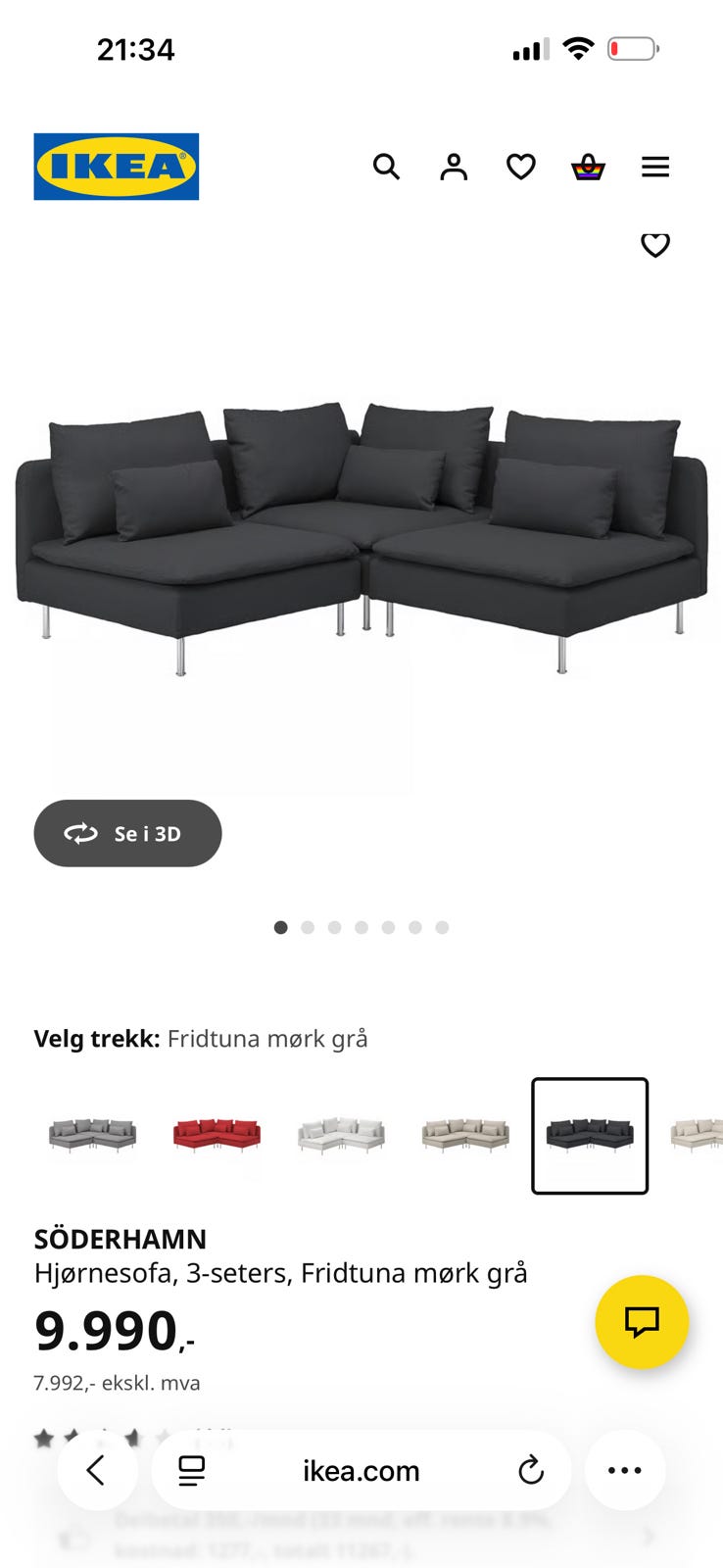Screen dimensions: 723x1568
Task: Reload the ikea.com page
Action: tap(531, 1470)
